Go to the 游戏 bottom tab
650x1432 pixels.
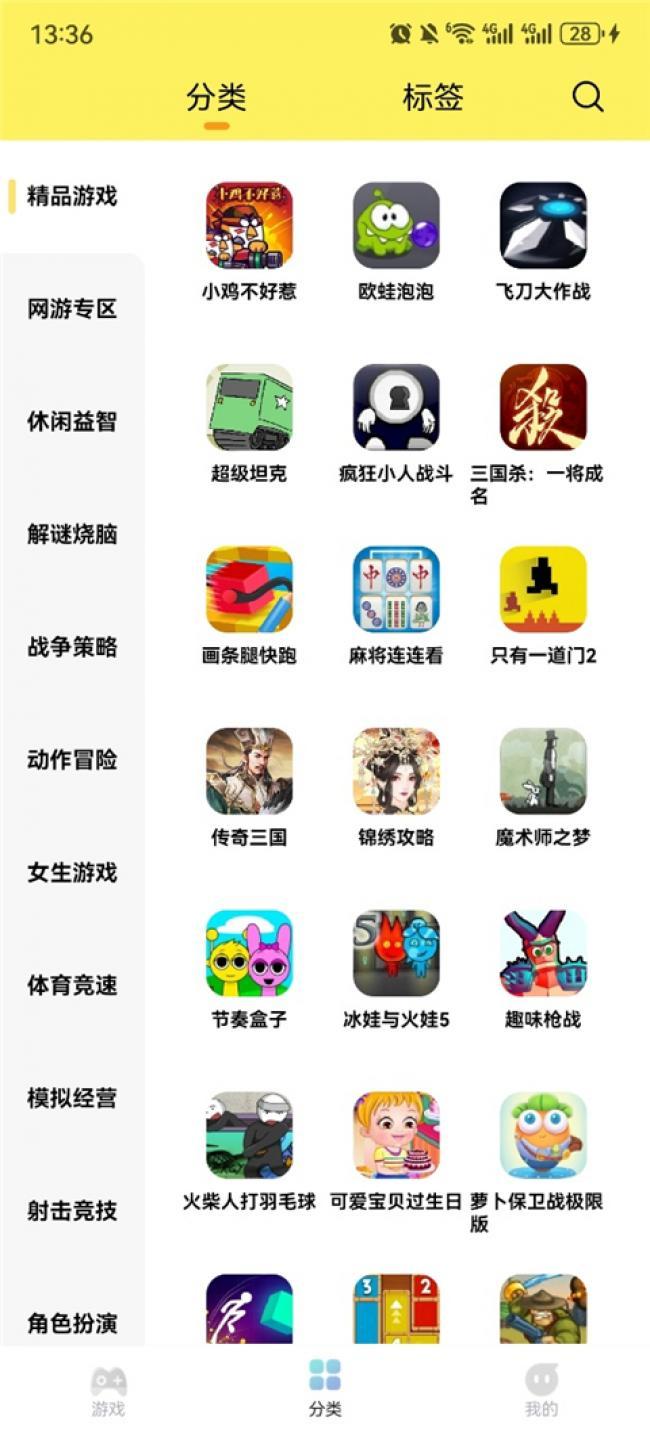[x=108, y=1391]
